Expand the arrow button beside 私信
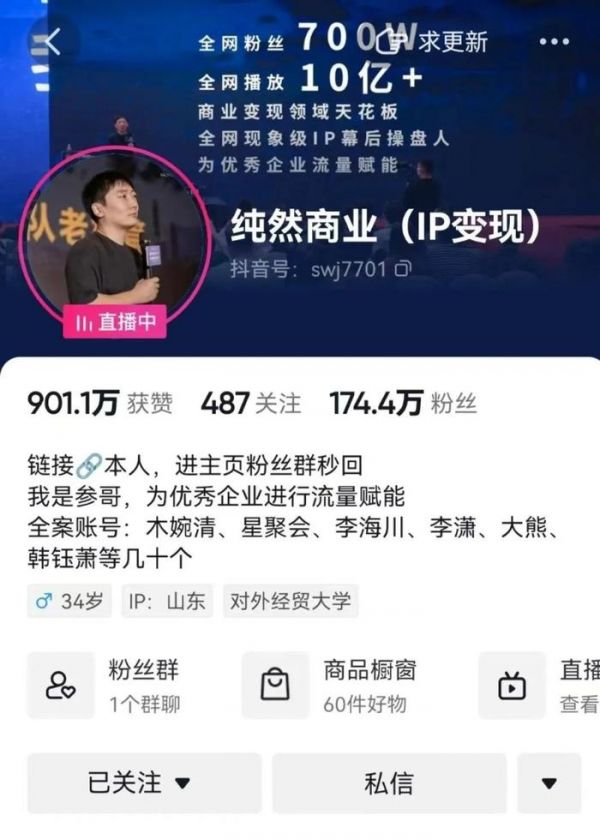600x839 pixels. coord(549,783)
